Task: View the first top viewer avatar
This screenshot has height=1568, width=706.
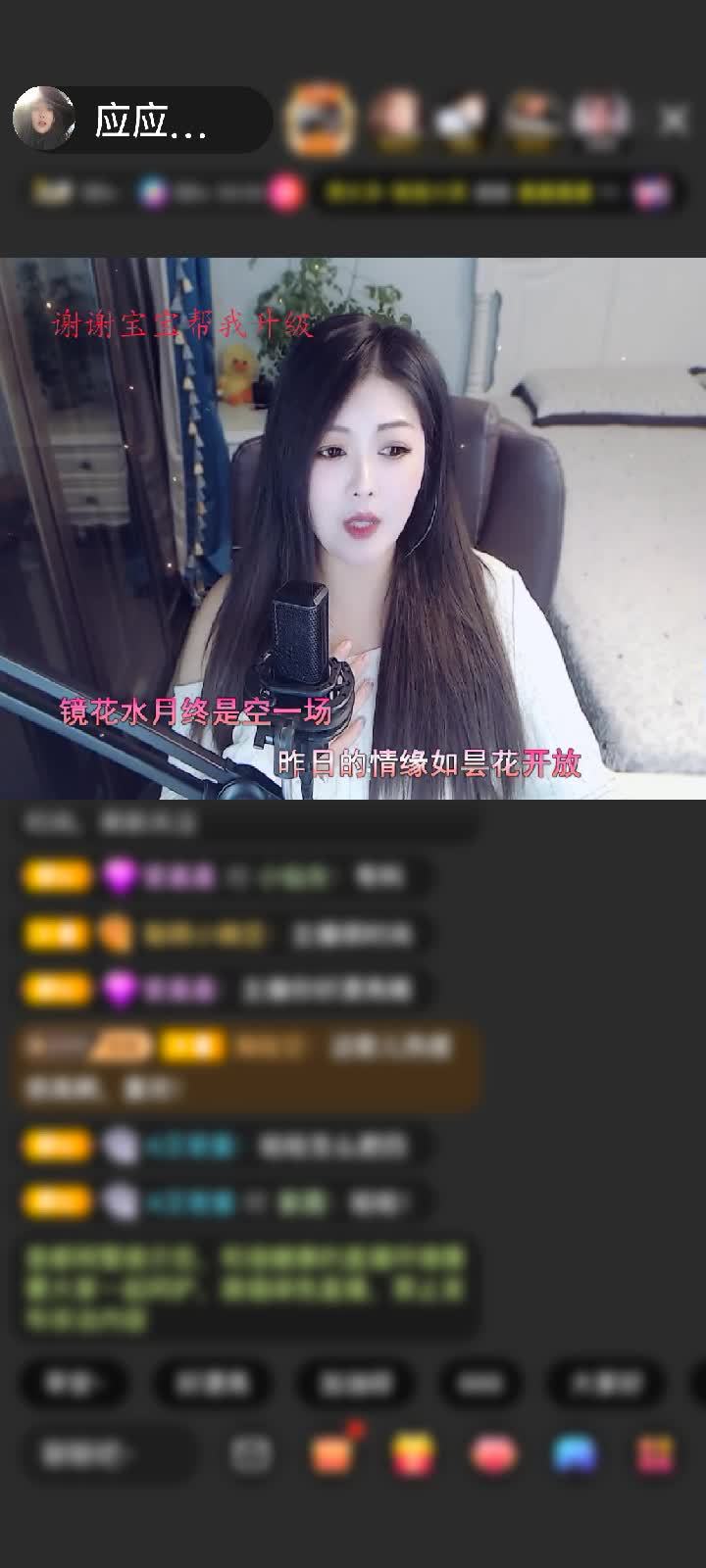Action: pos(319,120)
